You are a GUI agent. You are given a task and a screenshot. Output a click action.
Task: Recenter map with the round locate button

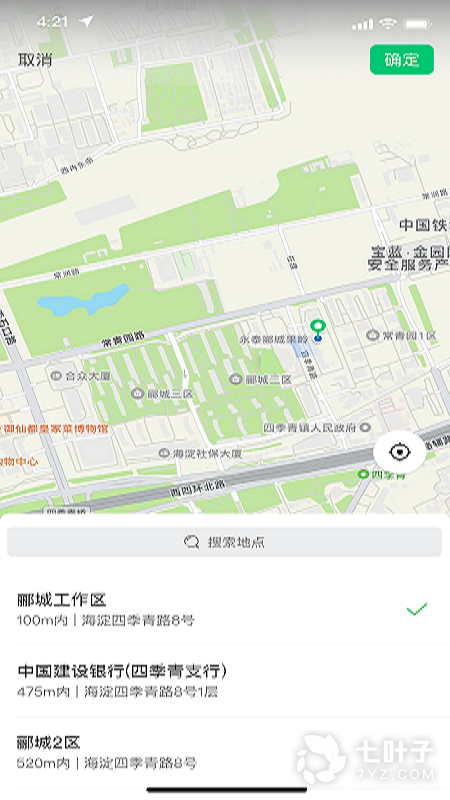pyautogui.click(x=399, y=452)
